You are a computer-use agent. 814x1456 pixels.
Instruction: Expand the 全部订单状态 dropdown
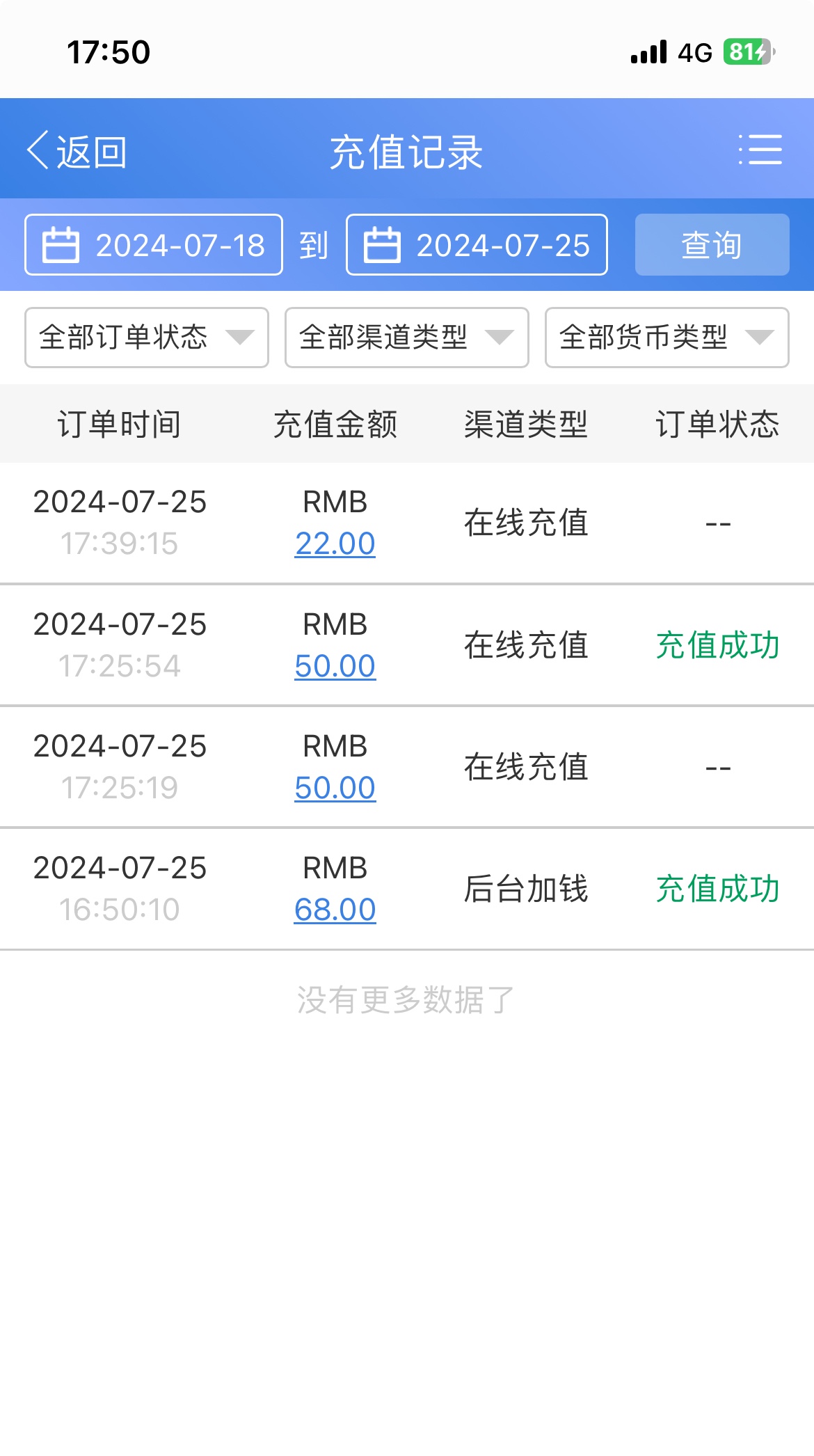147,338
